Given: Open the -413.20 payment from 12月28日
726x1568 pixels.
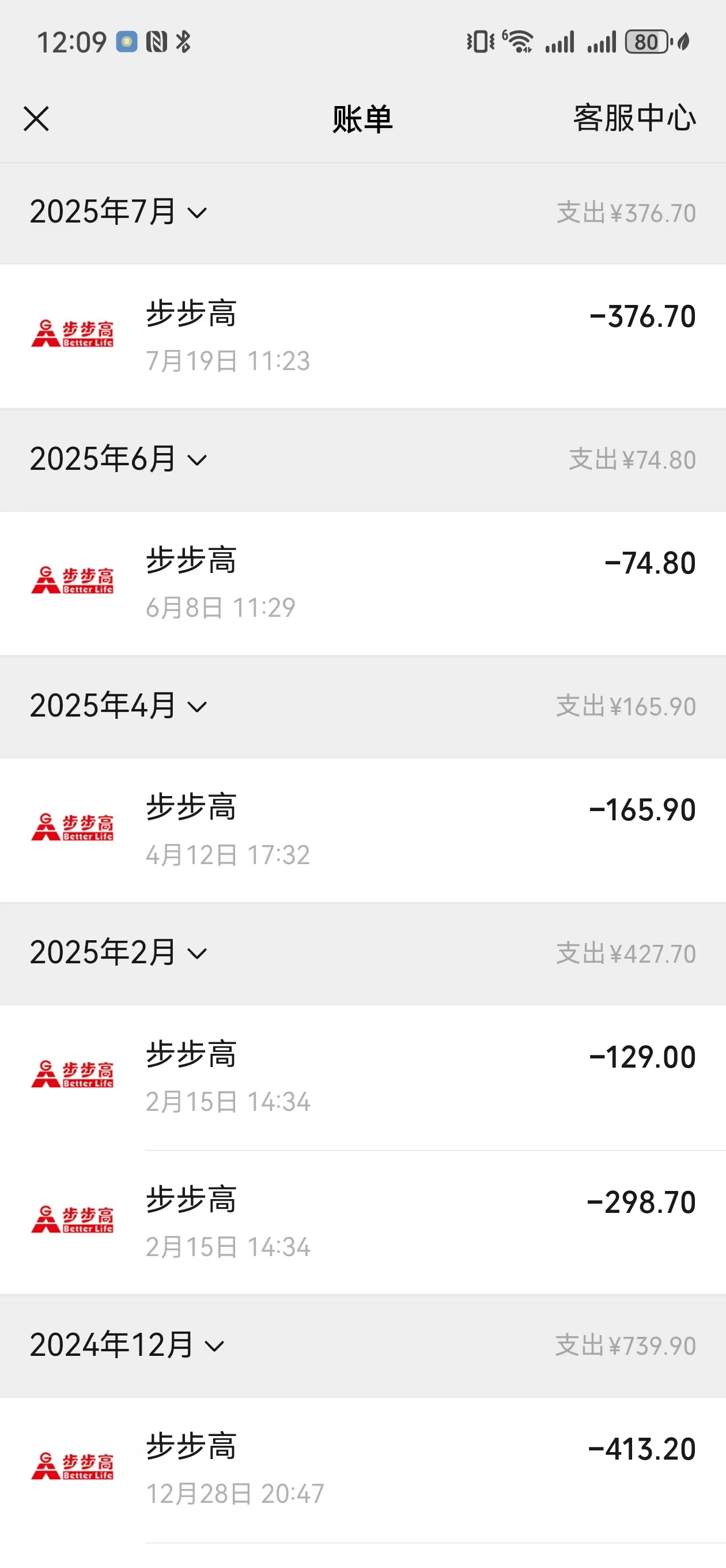Looking at the screenshot, I should tap(362, 1469).
